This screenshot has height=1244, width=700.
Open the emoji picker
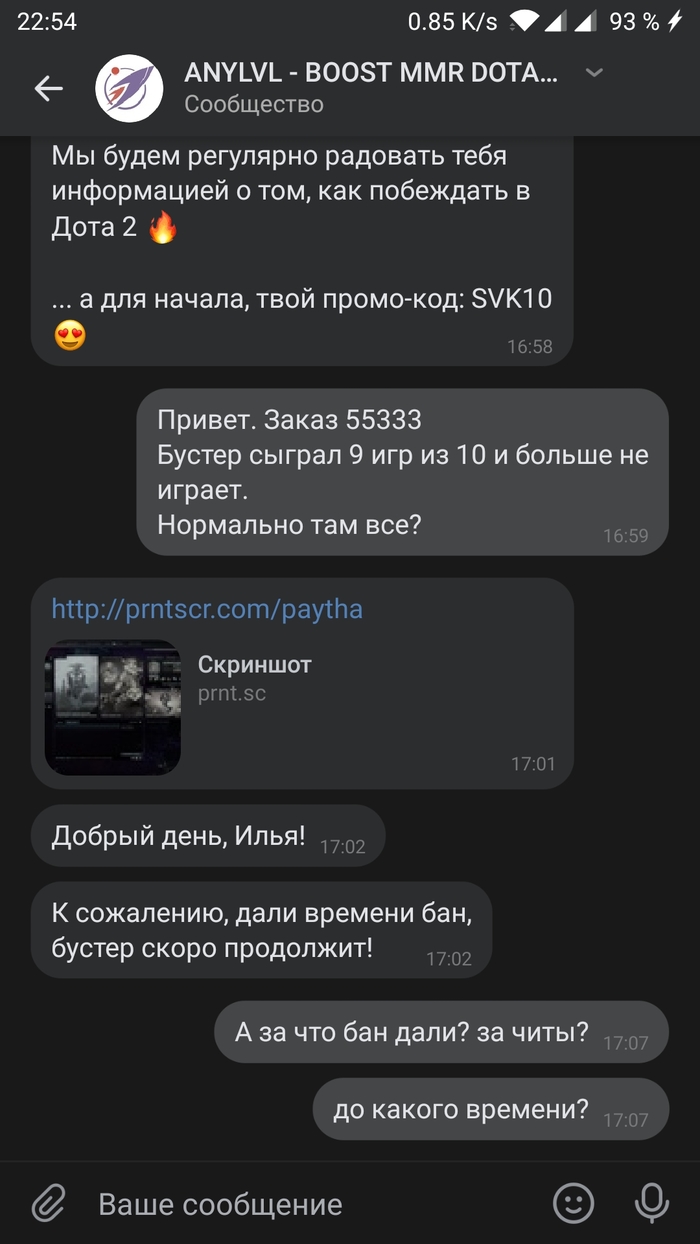(x=574, y=1203)
